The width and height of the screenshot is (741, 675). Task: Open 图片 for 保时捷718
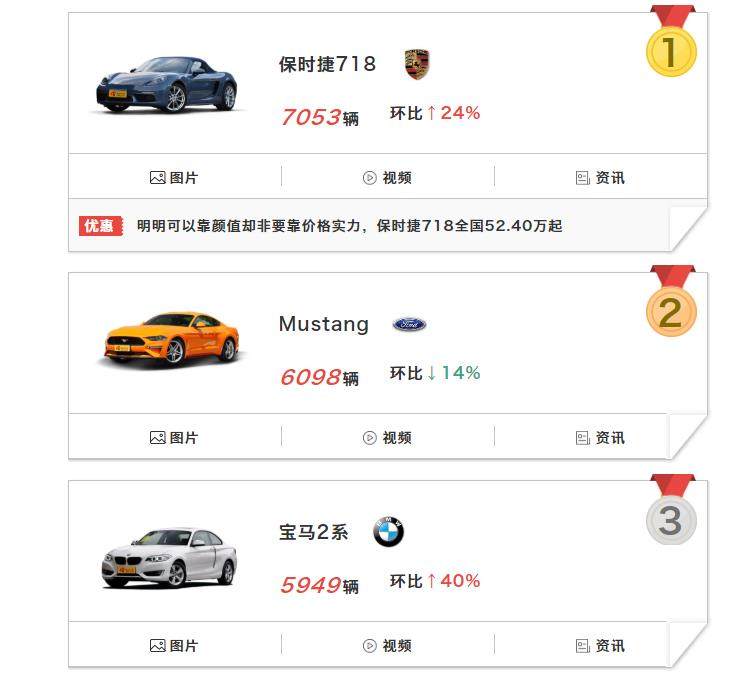[x=174, y=178]
